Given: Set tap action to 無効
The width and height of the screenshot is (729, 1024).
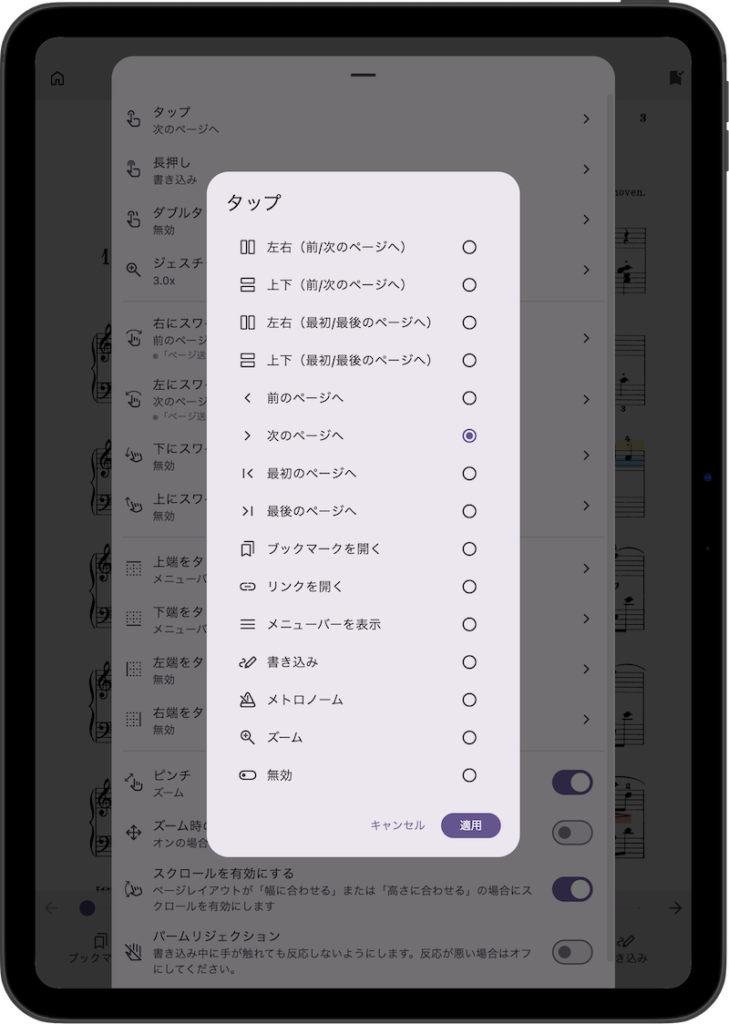Looking at the screenshot, I should (469, 775).
